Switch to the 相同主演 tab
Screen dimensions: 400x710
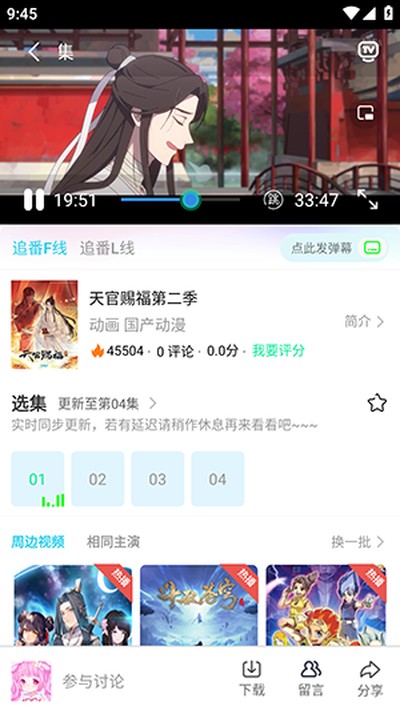coord(113,542)
